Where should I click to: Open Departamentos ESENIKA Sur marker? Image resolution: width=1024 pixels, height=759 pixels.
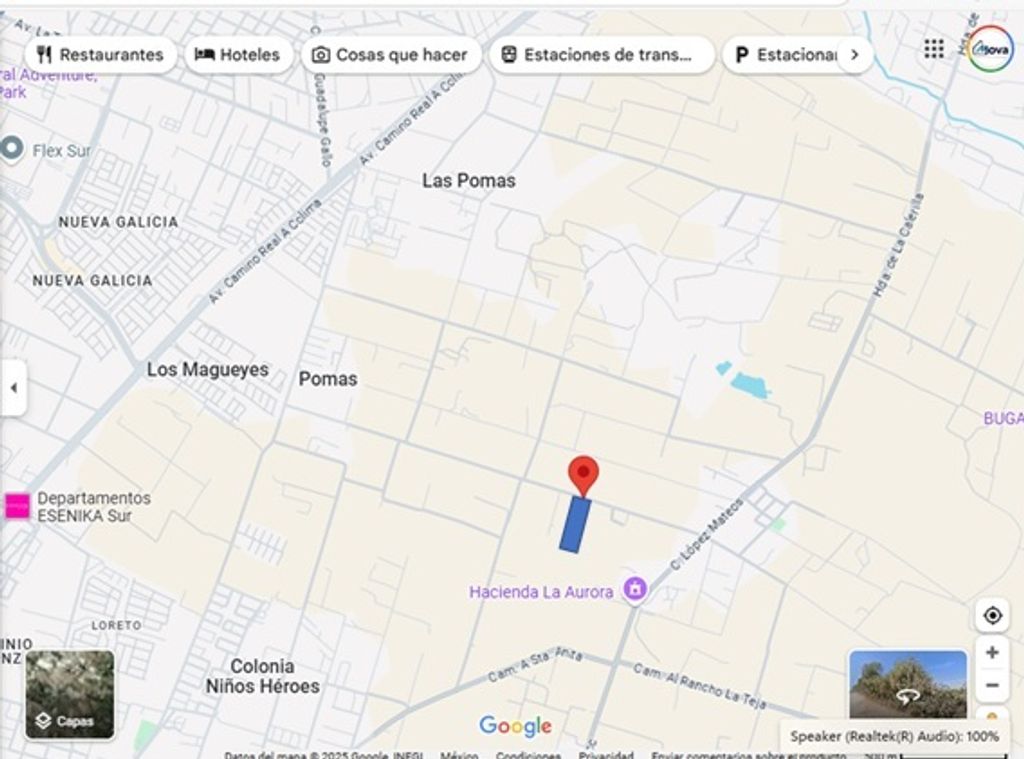pyautogui.click(x=17, y=506)
